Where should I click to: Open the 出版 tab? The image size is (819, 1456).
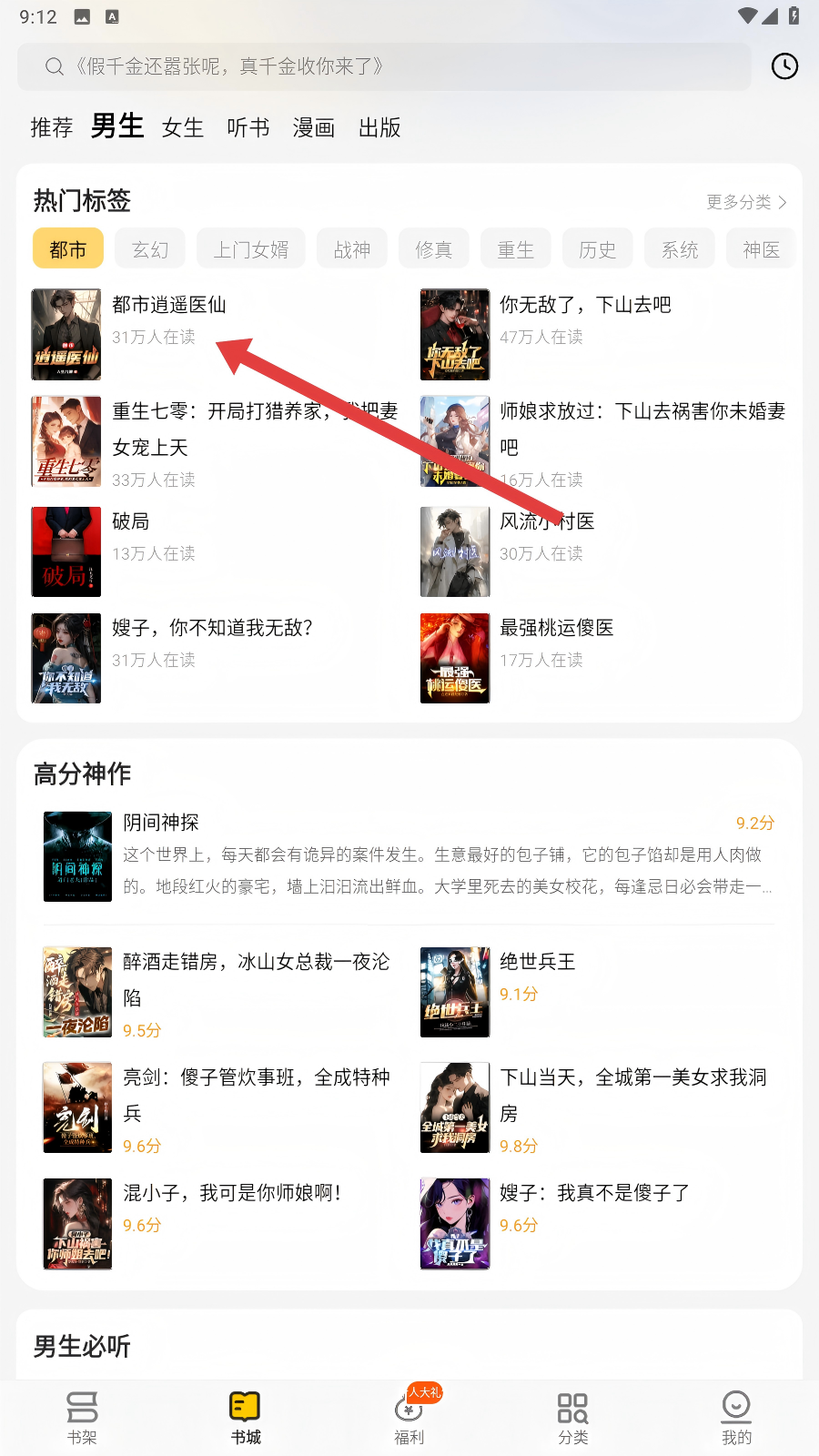(x=379, y=127)
